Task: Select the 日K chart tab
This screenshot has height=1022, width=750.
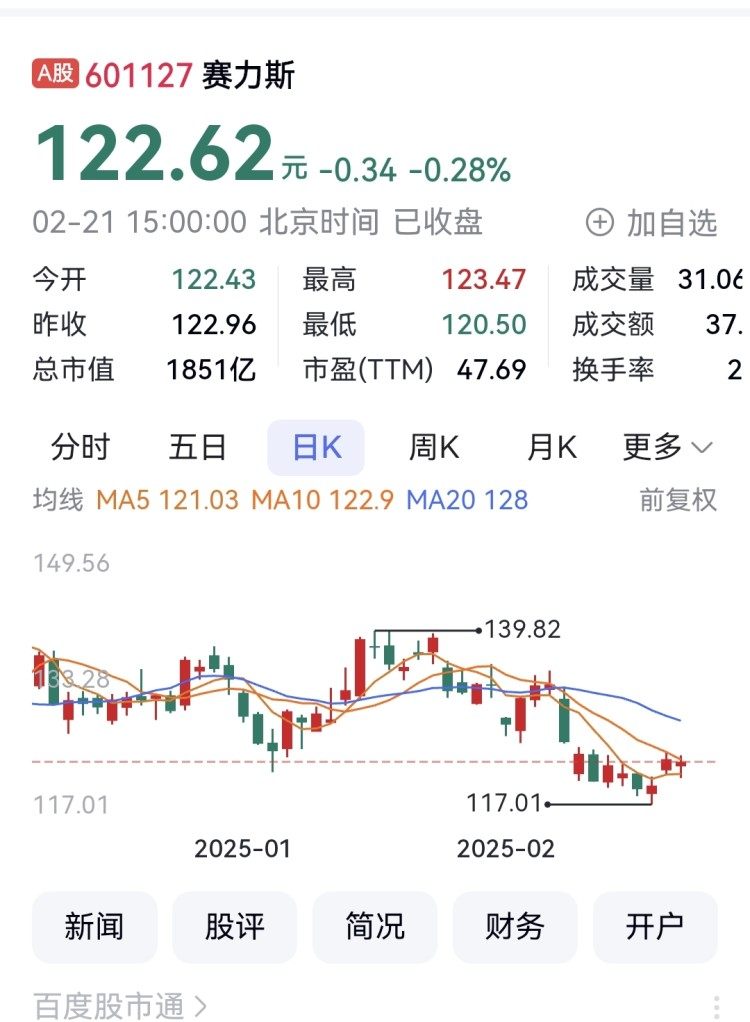Action: tap(316, 447)
